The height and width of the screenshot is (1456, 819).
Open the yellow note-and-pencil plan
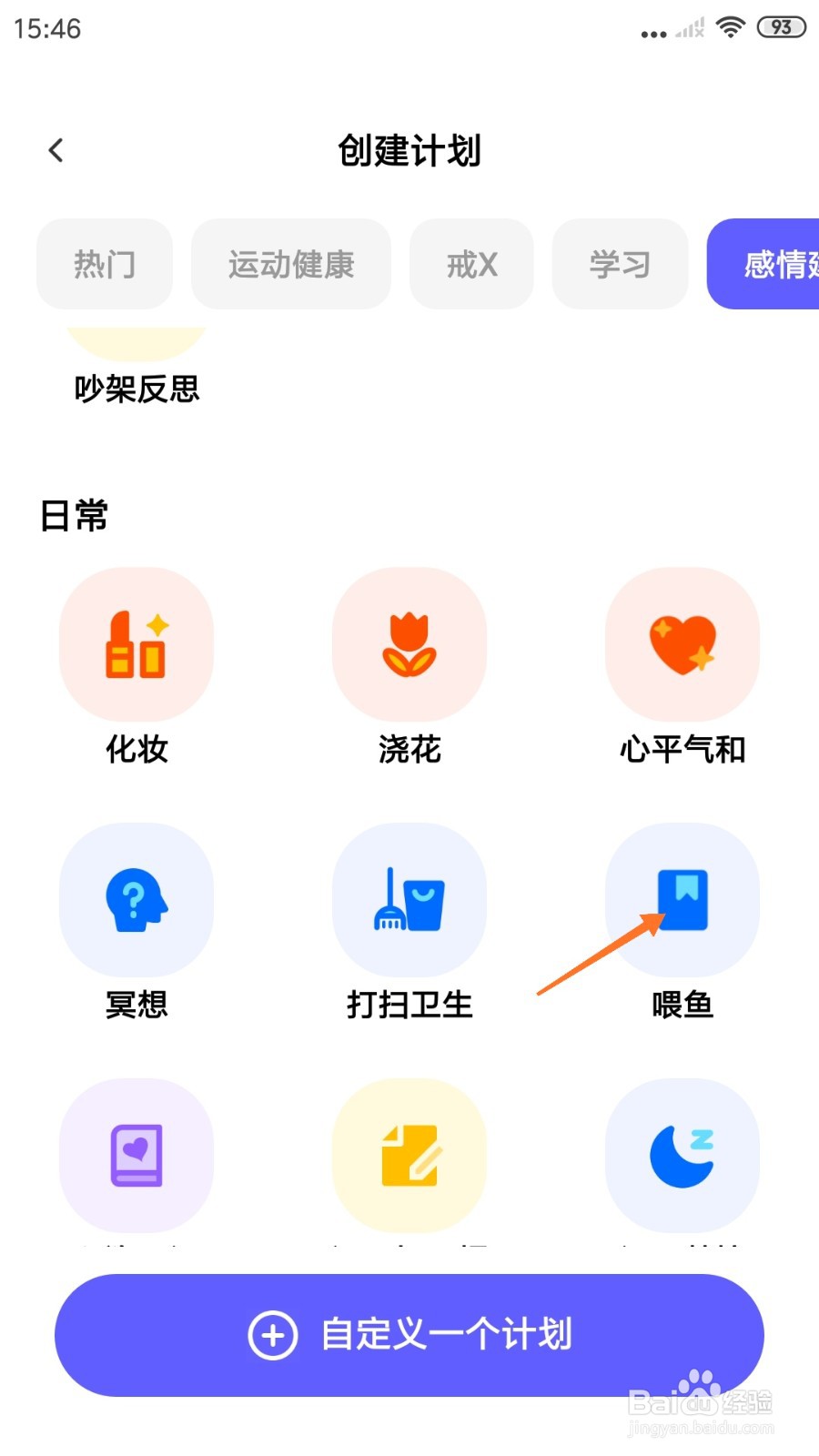[x=409, y=1156]
